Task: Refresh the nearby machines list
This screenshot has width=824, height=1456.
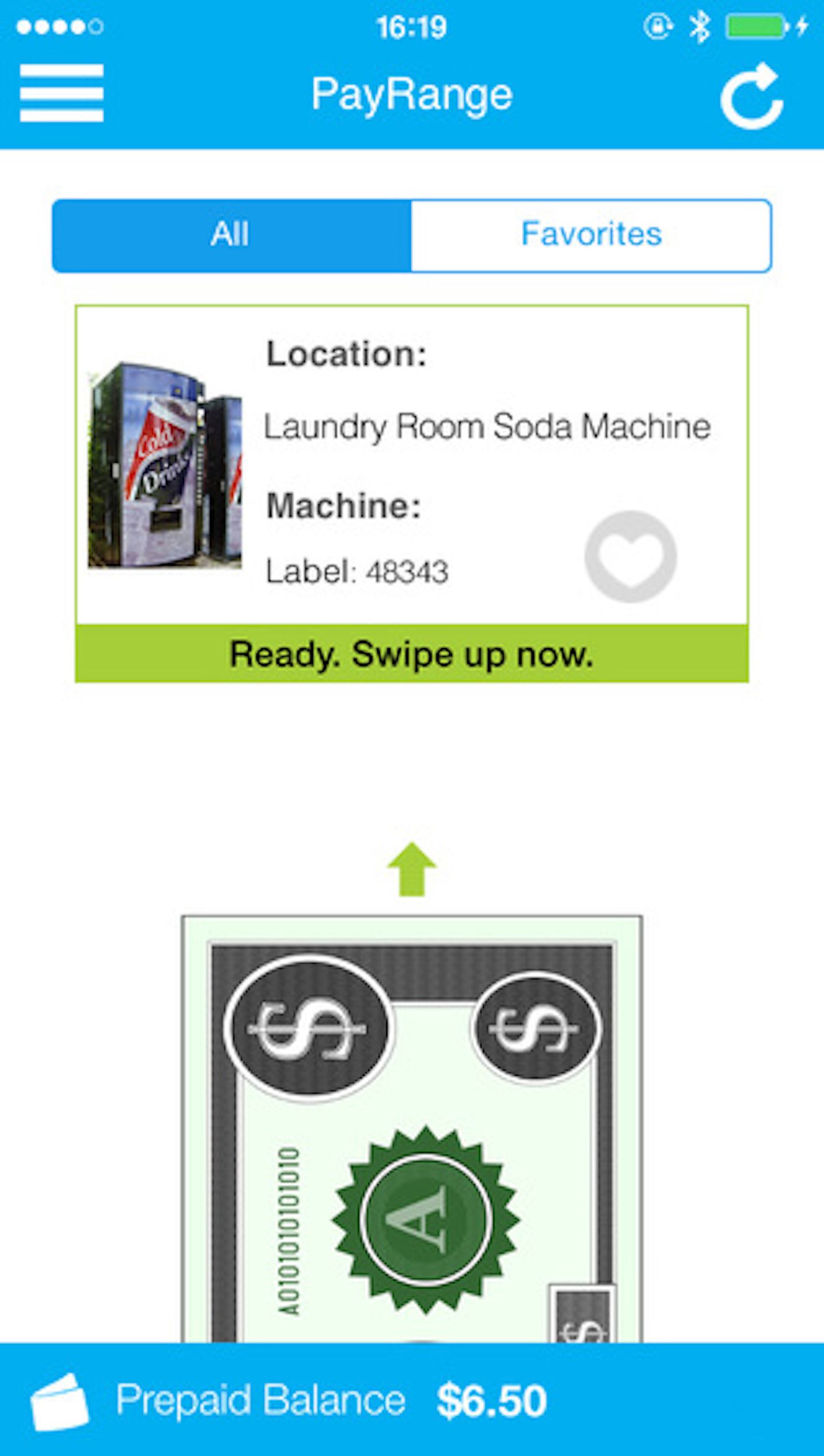Action: [751, 96]
